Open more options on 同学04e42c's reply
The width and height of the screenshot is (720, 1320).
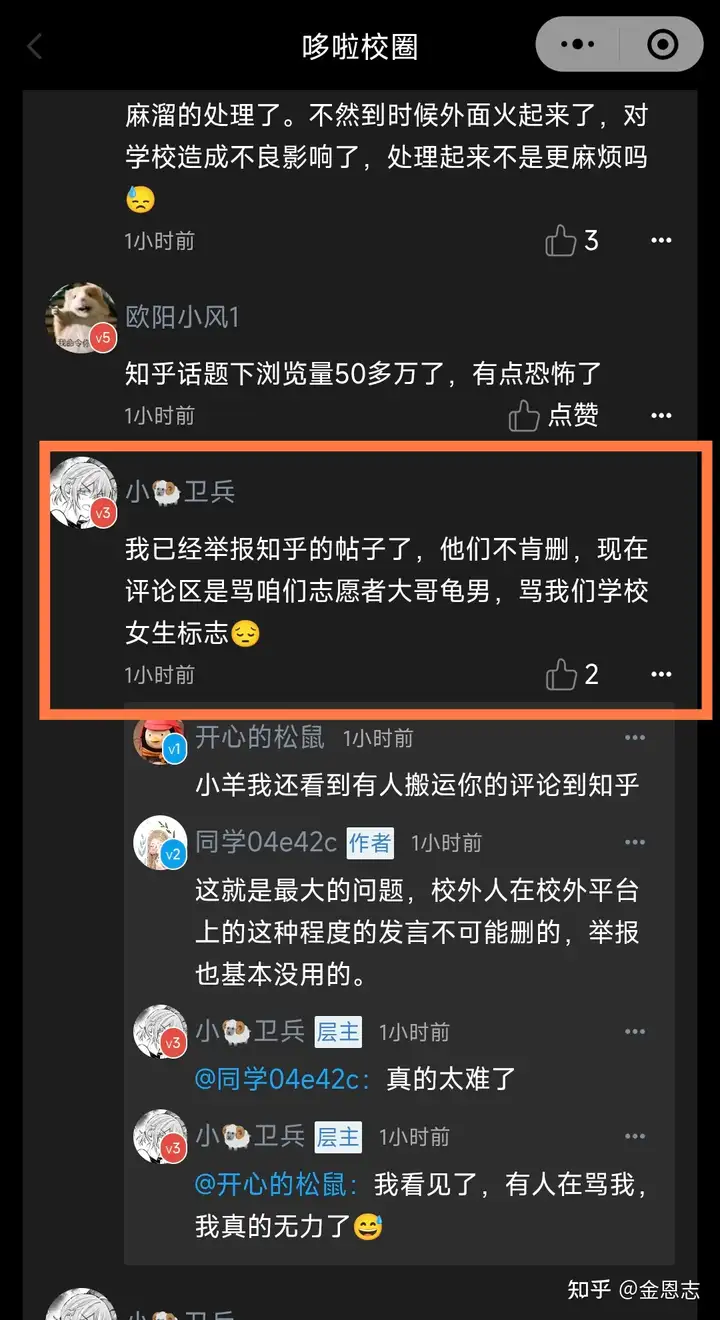point(635,843)
